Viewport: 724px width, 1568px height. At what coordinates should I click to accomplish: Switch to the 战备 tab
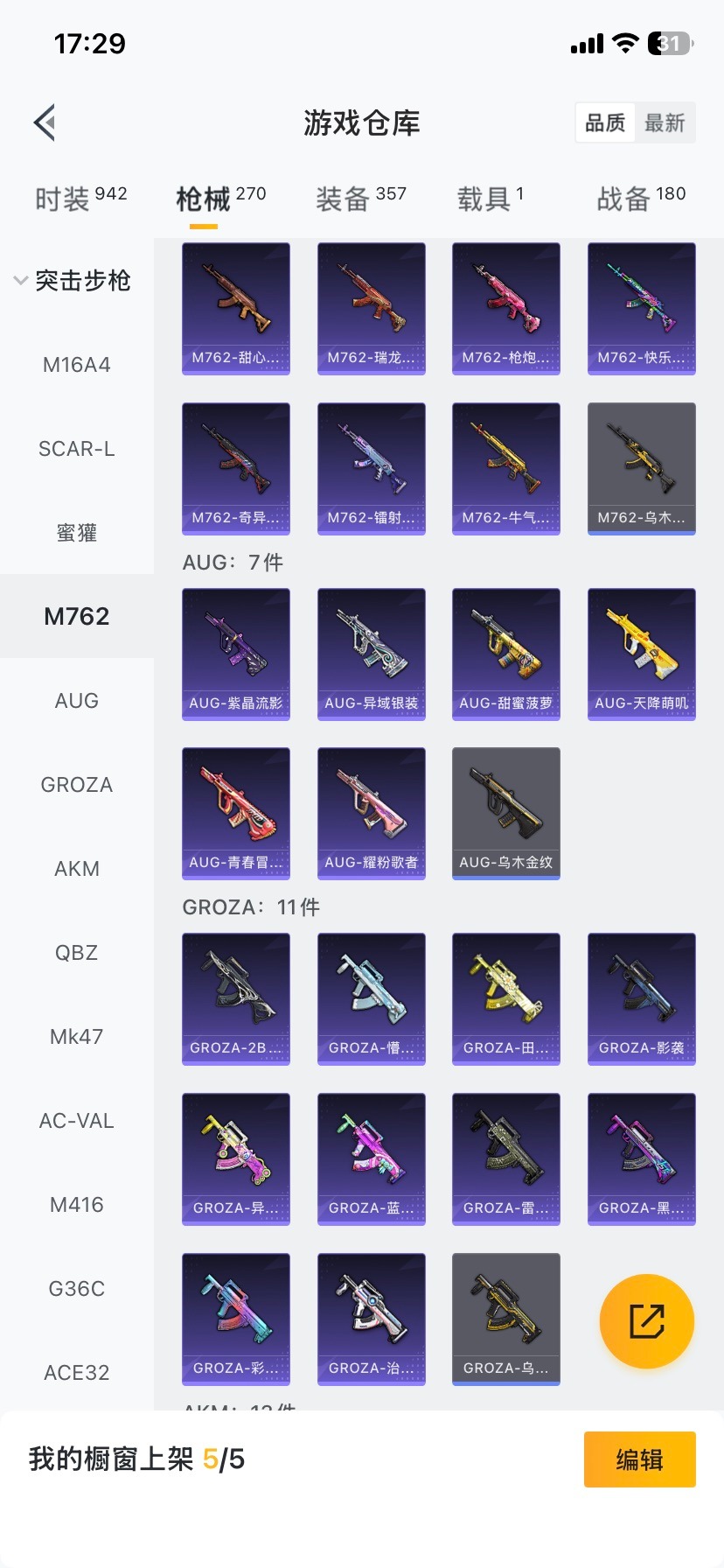(x=640, y=199)
